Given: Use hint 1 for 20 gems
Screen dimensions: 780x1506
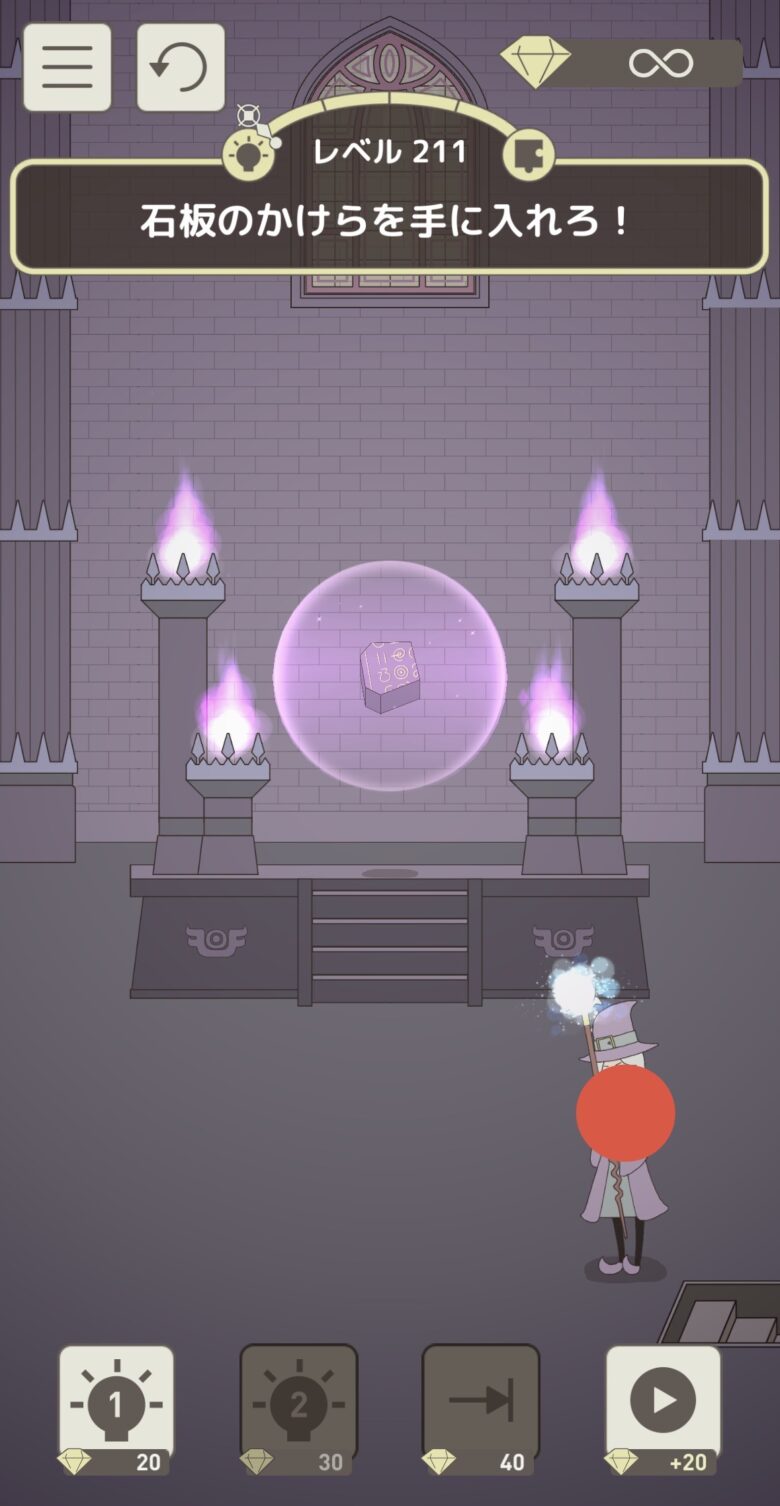Looking at the screenshot, I should click(116, 1403).
